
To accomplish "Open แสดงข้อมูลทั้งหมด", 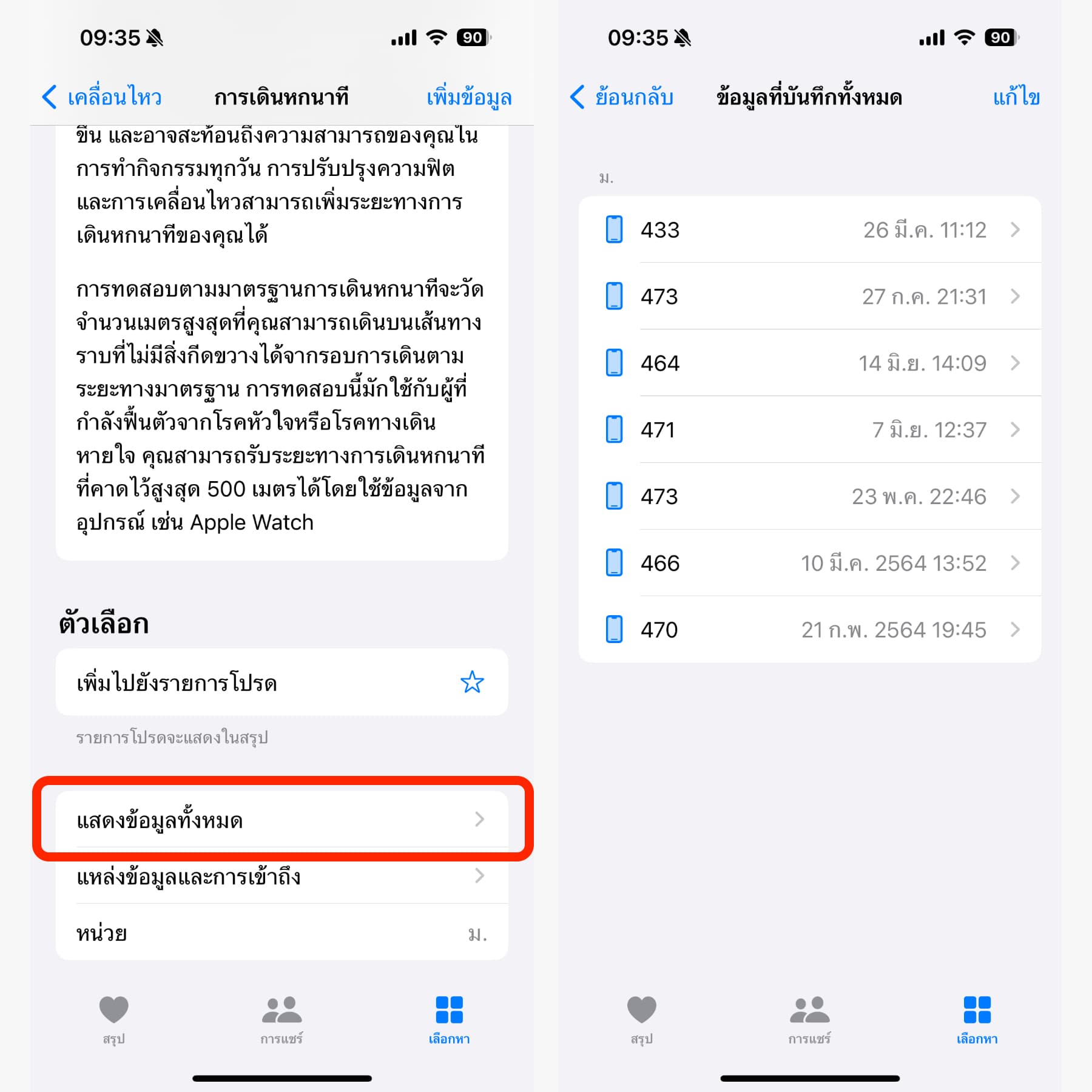I will point(281,820).
